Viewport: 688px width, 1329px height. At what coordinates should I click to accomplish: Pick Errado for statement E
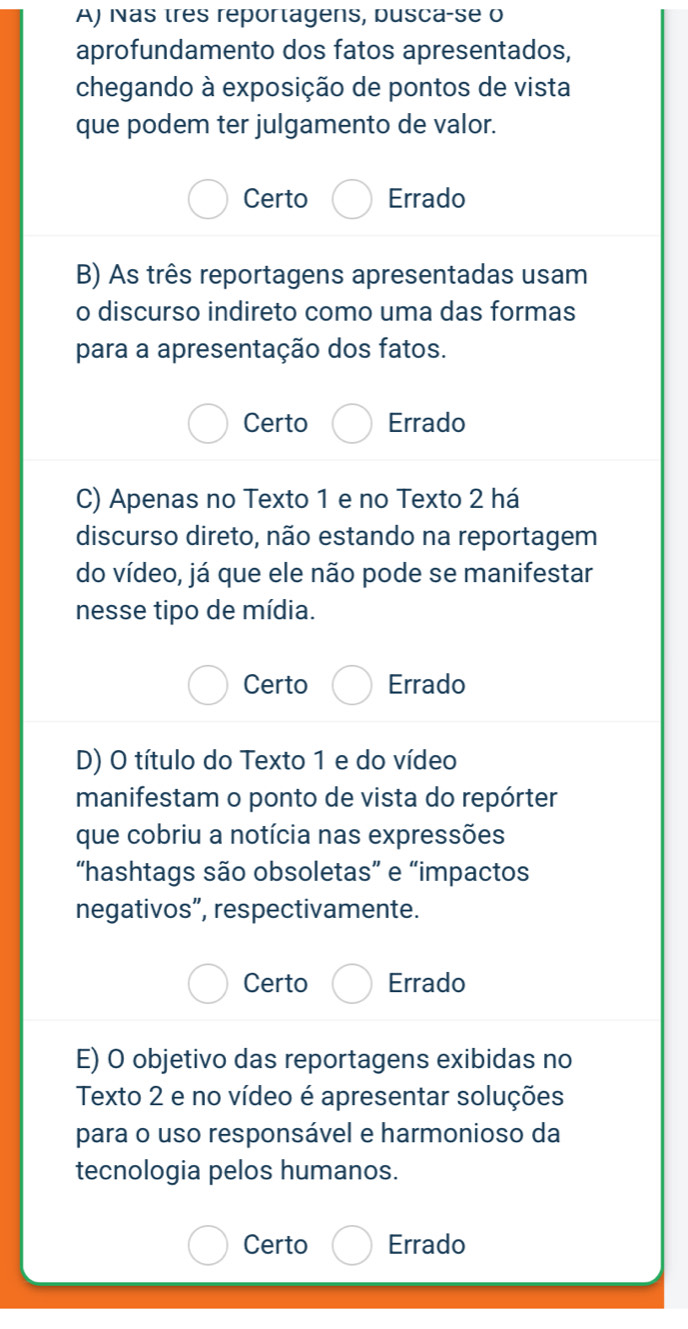coord(351,1245)
